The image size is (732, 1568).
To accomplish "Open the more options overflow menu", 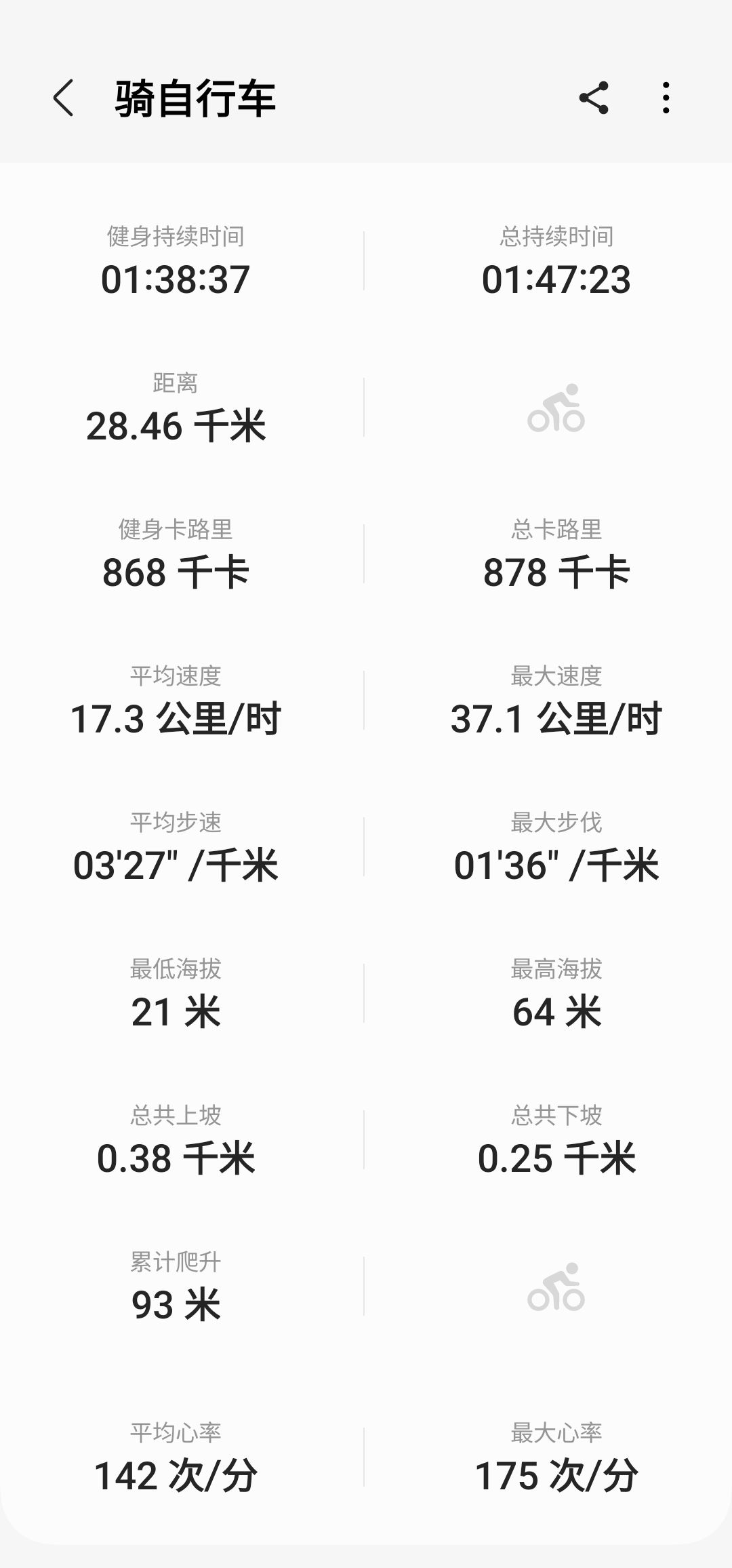I will [x=666, y=98].
